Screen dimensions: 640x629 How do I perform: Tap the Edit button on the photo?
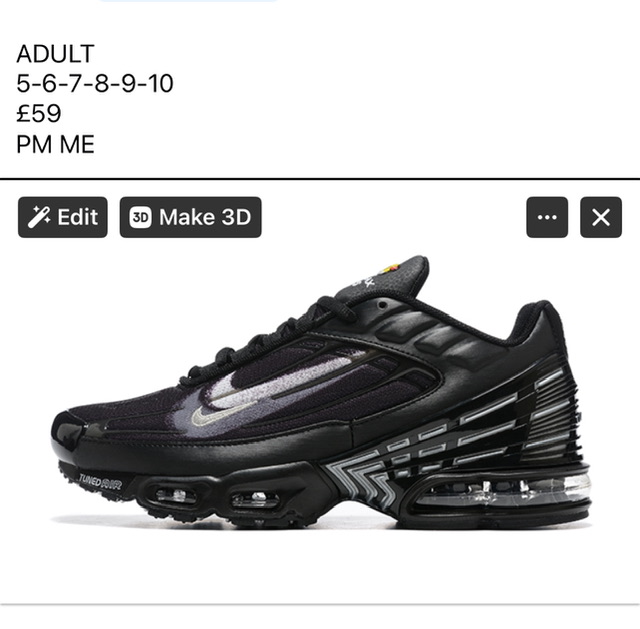(63, 217)
